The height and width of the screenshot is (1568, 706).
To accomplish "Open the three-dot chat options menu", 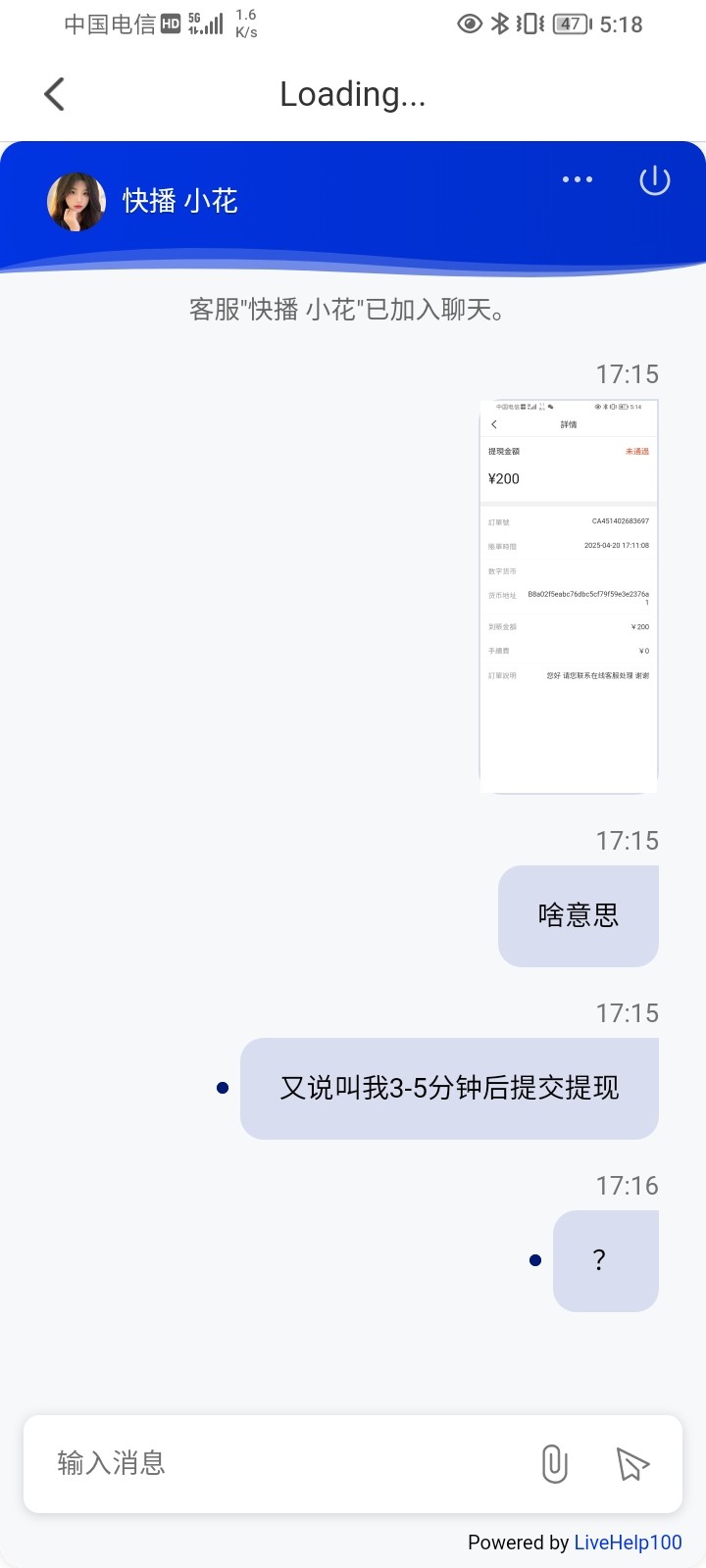I will click(x=578, y=179).
